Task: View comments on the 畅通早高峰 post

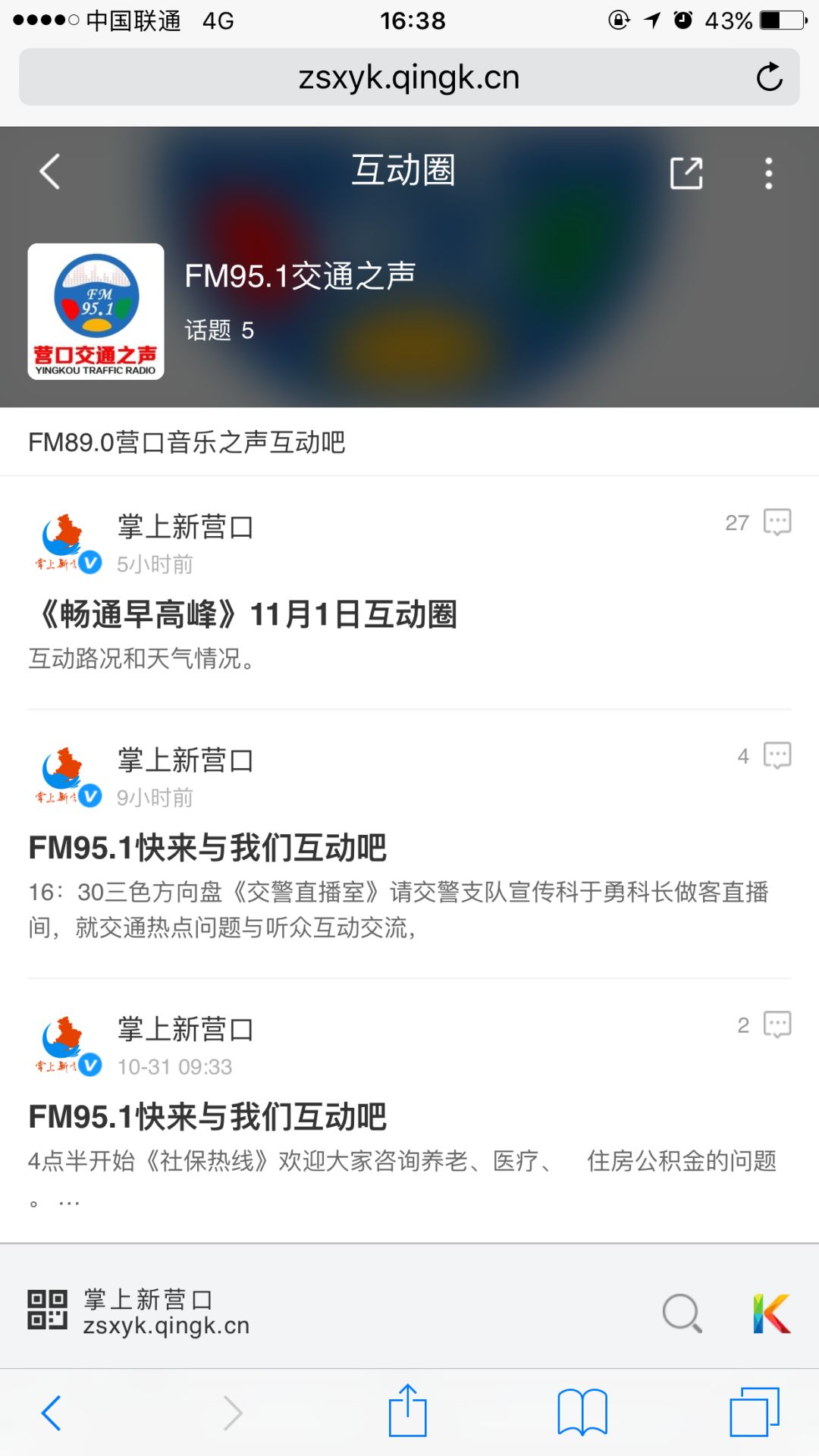Action: [x=777, y=522]
